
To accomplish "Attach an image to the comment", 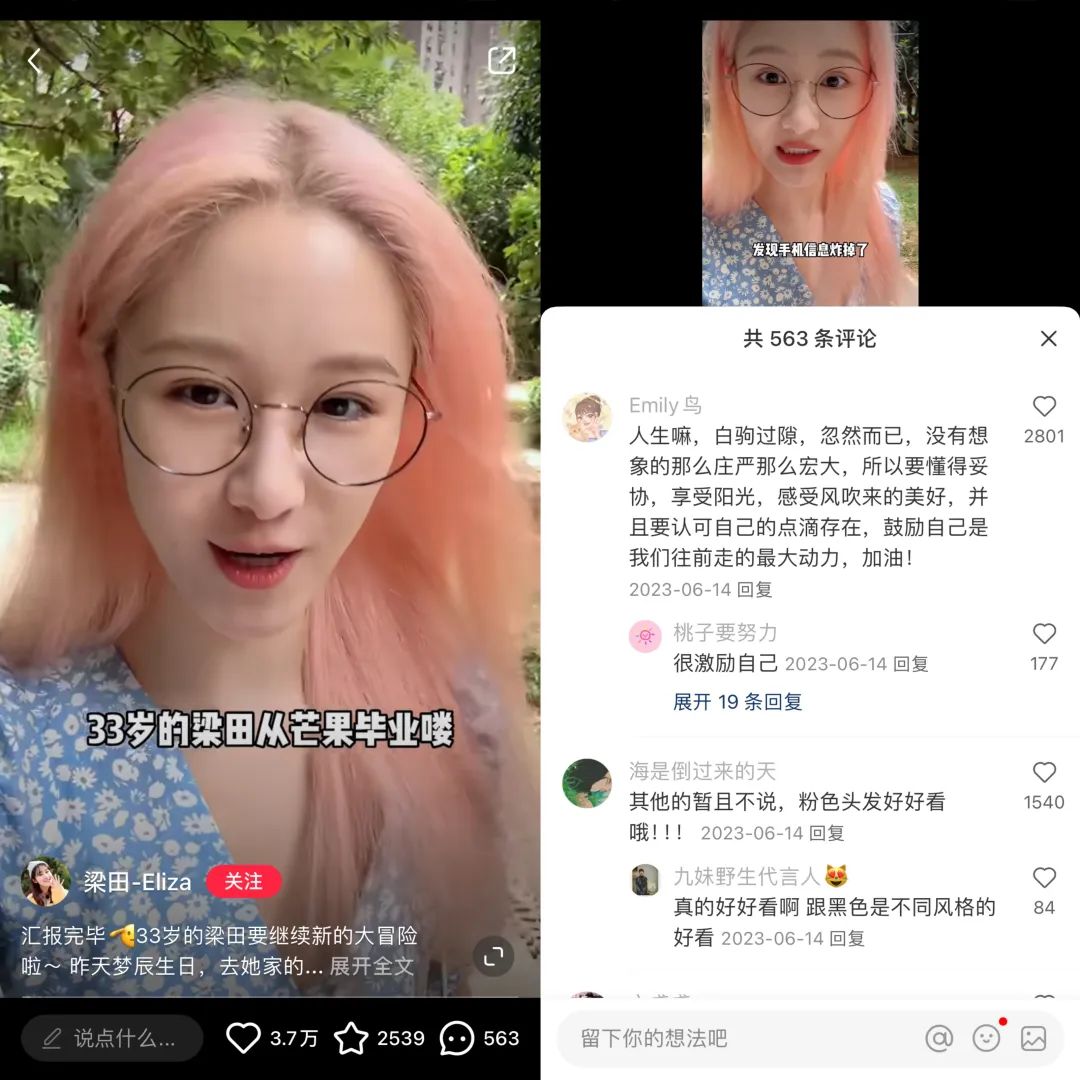I will [1033, 1038].
